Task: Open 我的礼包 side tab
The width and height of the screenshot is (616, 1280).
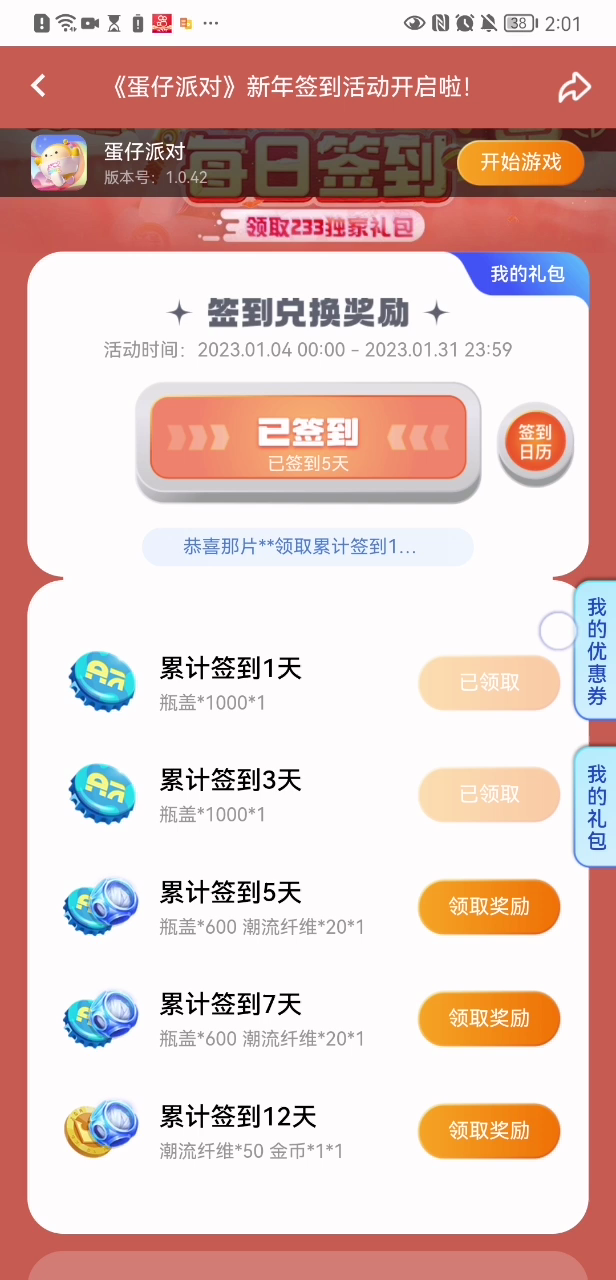Action: tap(597, 806)
